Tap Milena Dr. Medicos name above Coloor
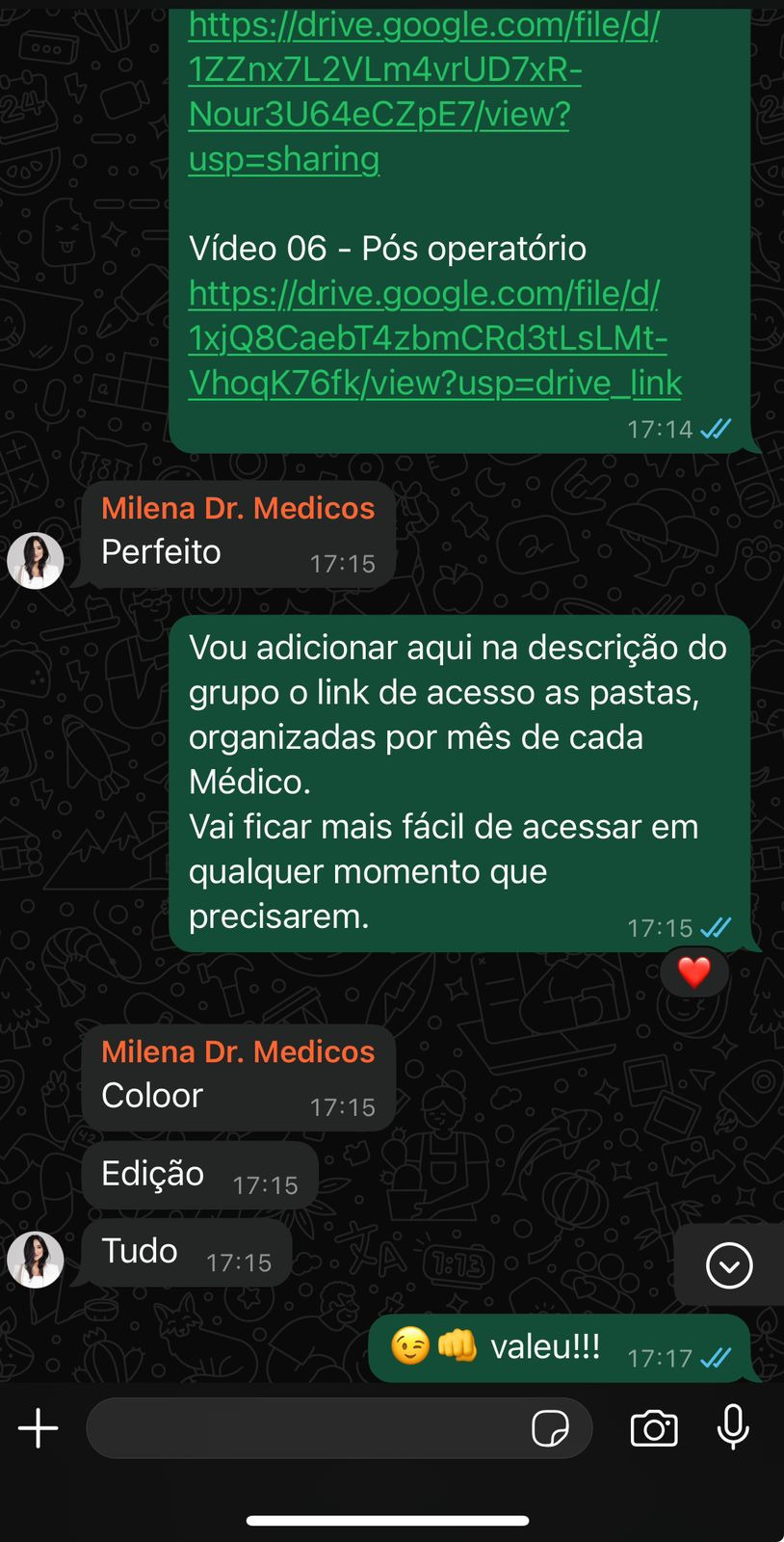784x1542 pixels. tap(238, 1051)
